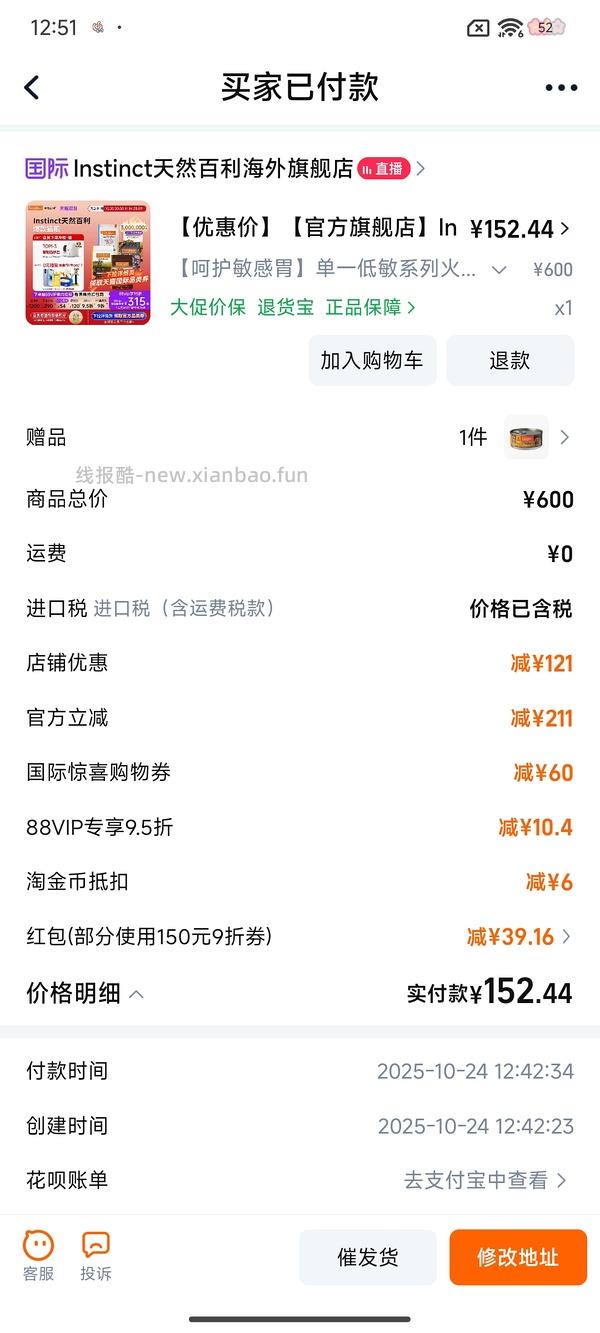Open 大促价保 退货宝 正品保障 details
Viewport: 600px width, 1333px height.
tap(292, 307)
